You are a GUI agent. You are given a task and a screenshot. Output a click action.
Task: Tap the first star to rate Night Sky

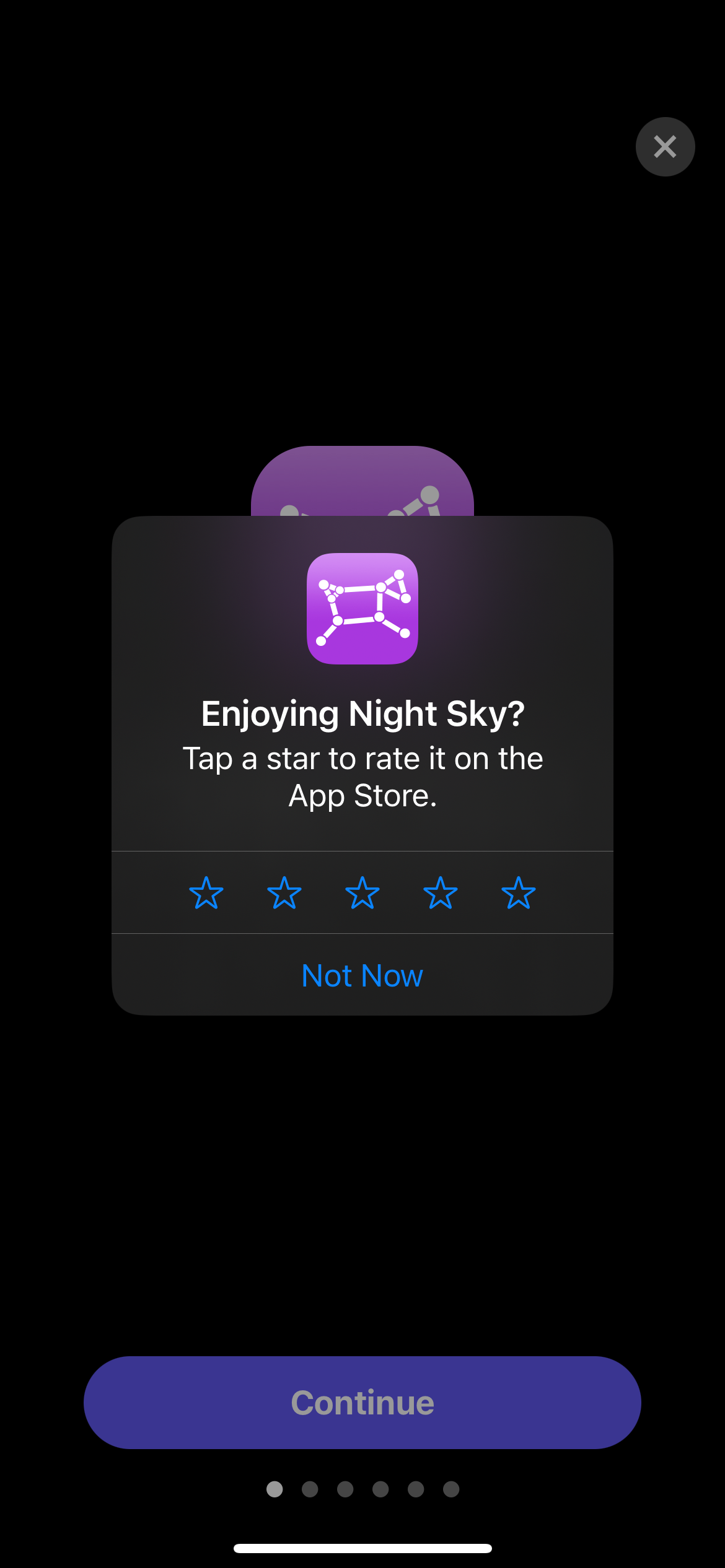[206, 892]
